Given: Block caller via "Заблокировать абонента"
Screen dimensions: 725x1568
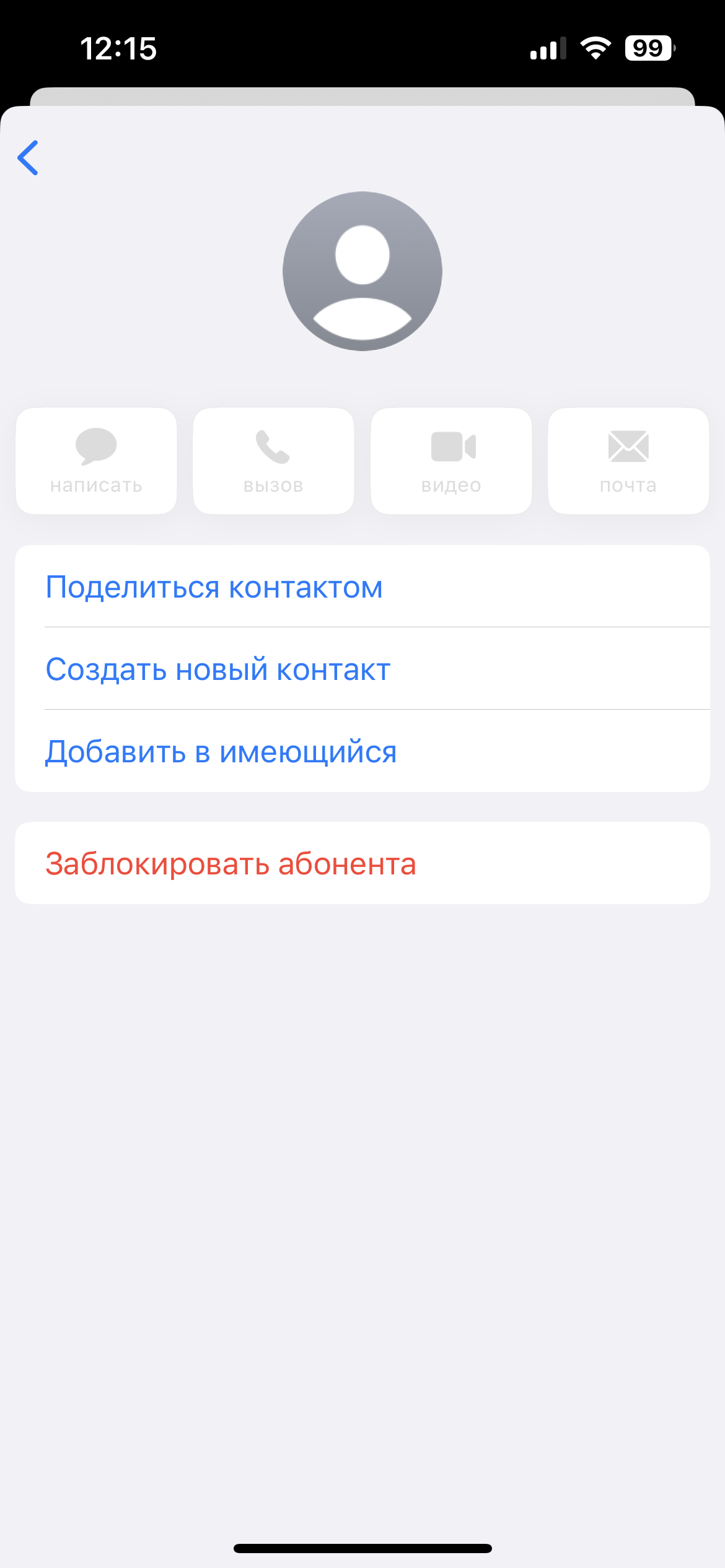Looking at the screenshot, I should pyautogui.click(x=362, y=863).
